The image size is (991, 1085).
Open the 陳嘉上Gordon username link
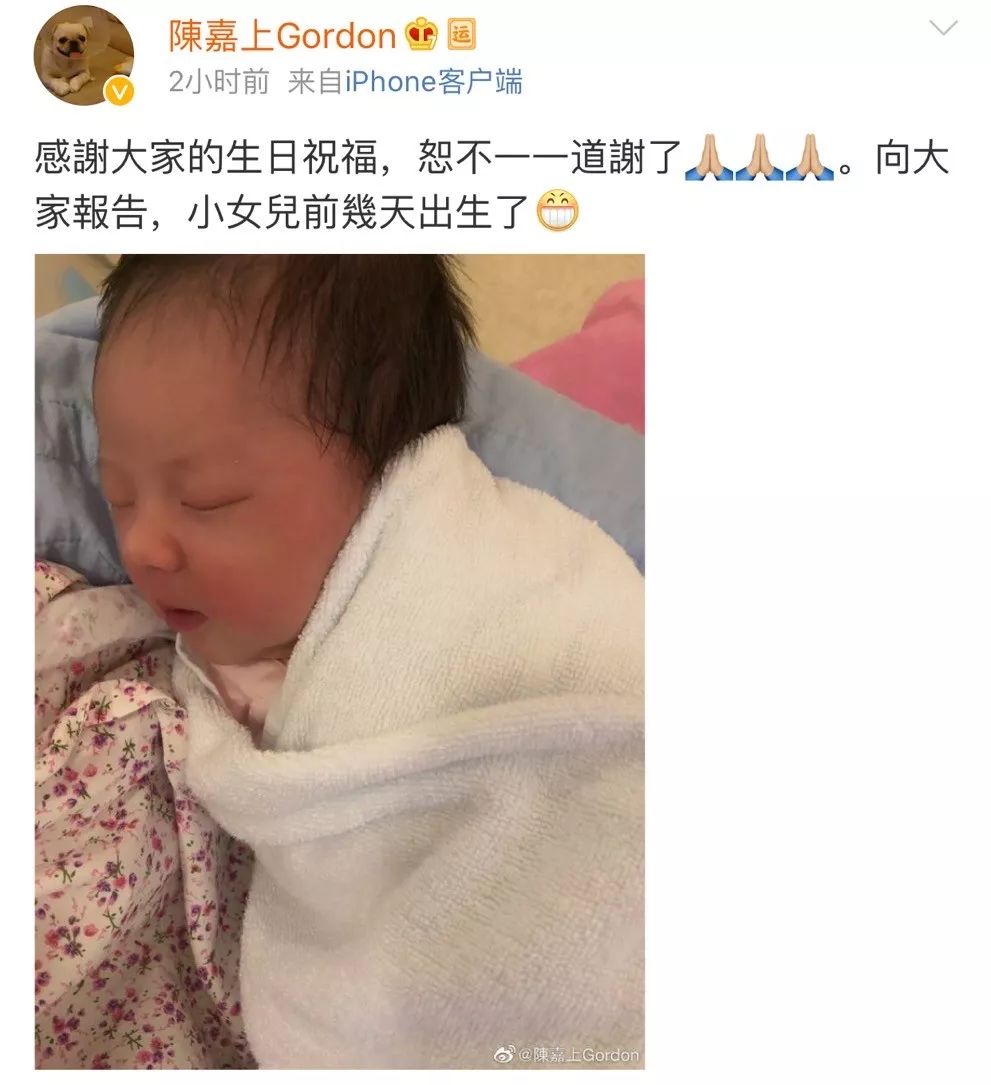(x=283, y=36)
